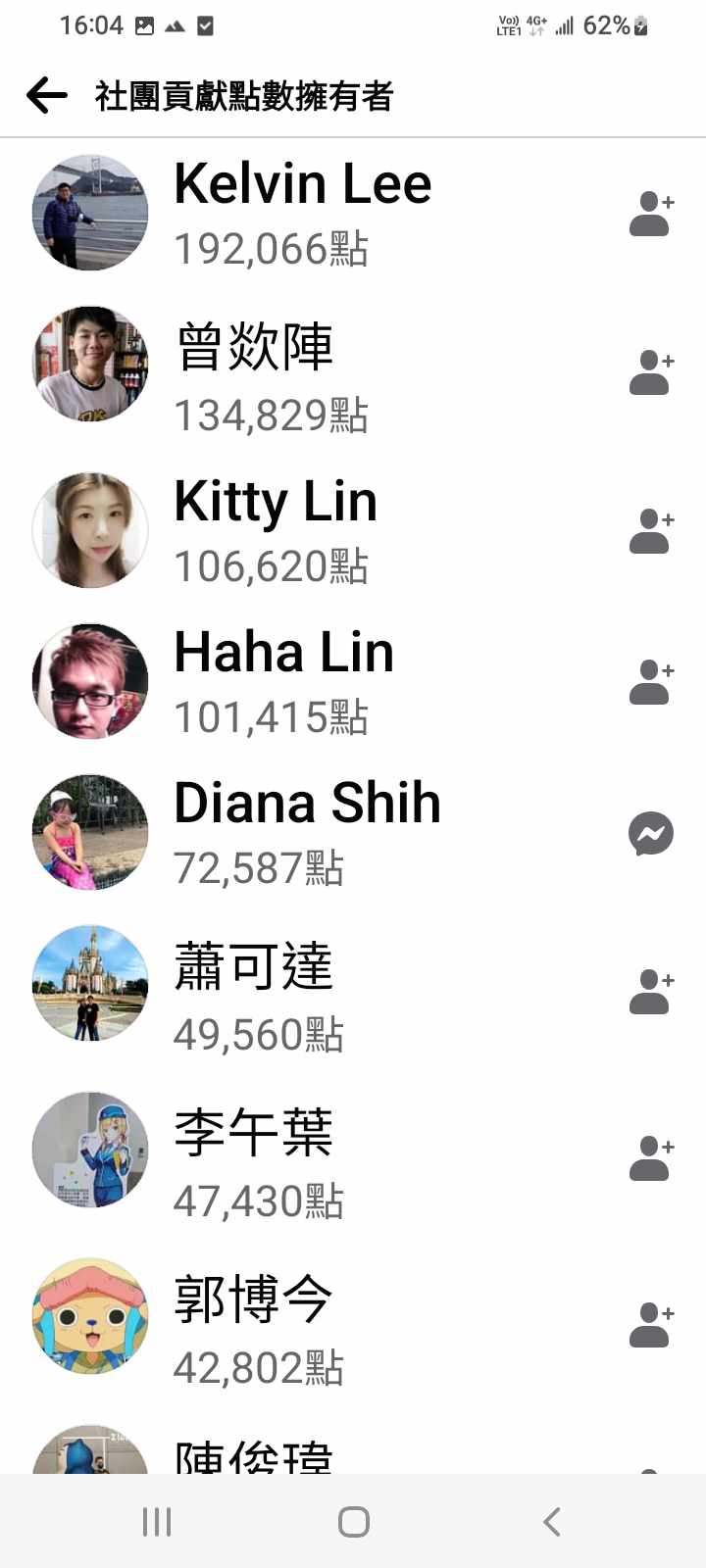Message Diana Shih via Messenger icon
Image resolution: width=706 pixels, height=1568 pixels.
click(651, 834)
